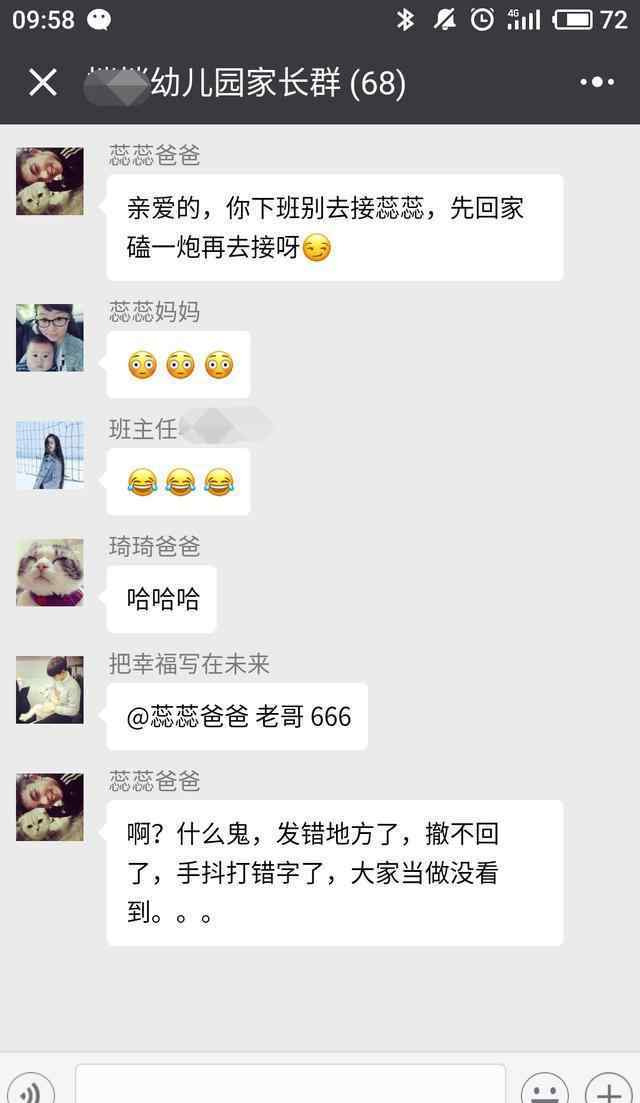This screenshot has width=640, height=1103.
Task: Open the emoji sticker picker
Action: [x=545, y=1090]
